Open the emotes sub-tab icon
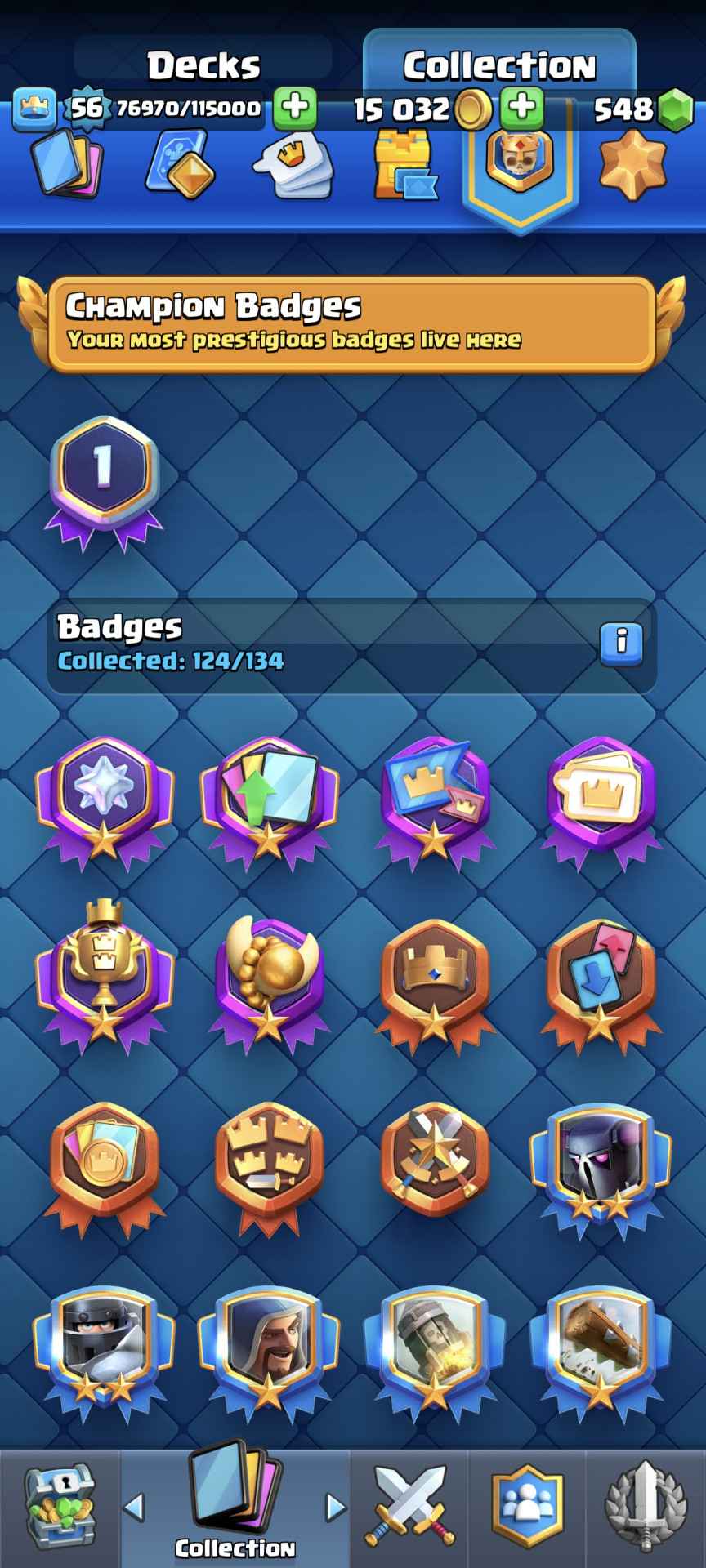706x1568 pixels. coord(293,167)
